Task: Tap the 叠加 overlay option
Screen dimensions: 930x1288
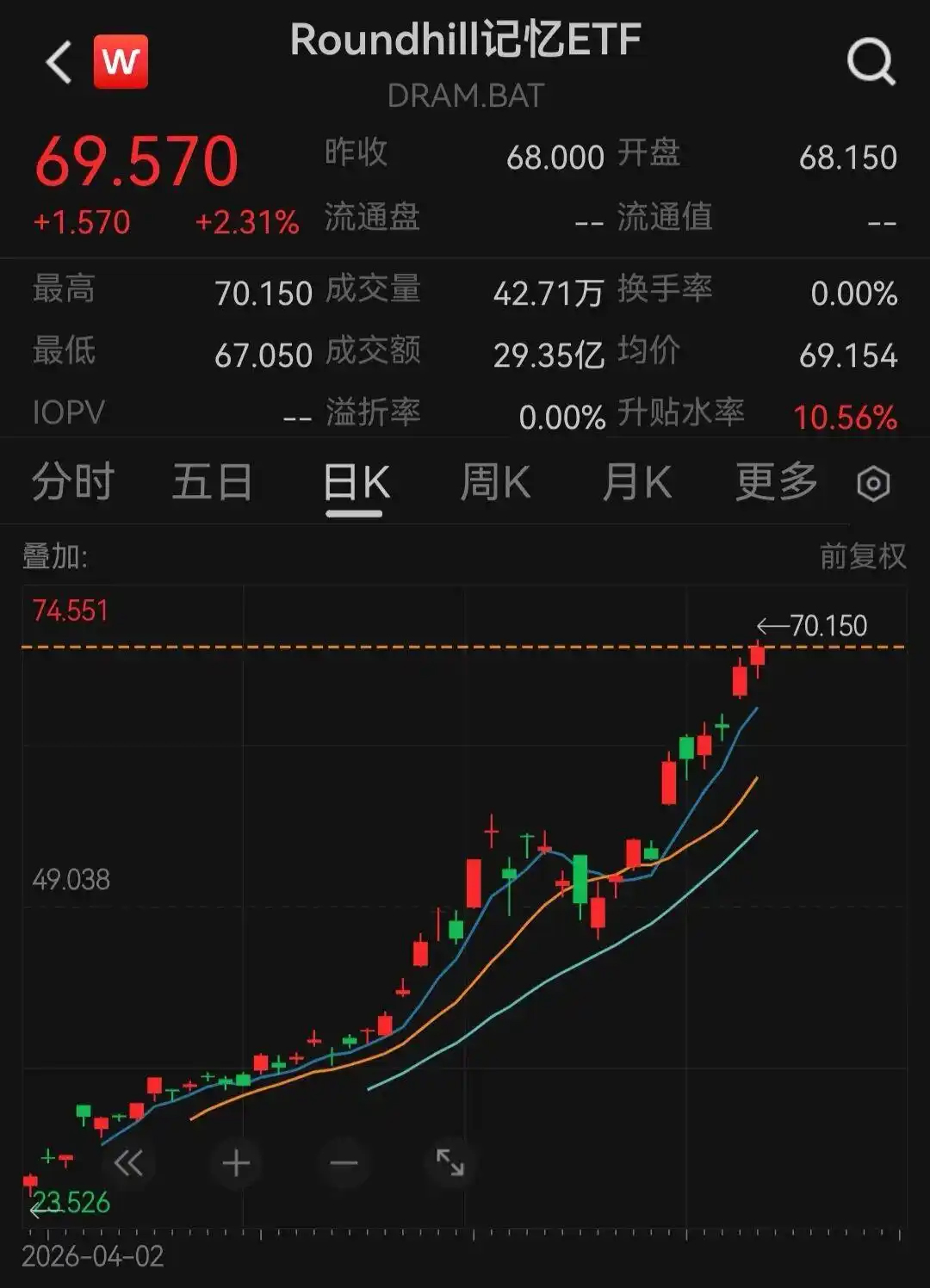Action: click(54, 556)
